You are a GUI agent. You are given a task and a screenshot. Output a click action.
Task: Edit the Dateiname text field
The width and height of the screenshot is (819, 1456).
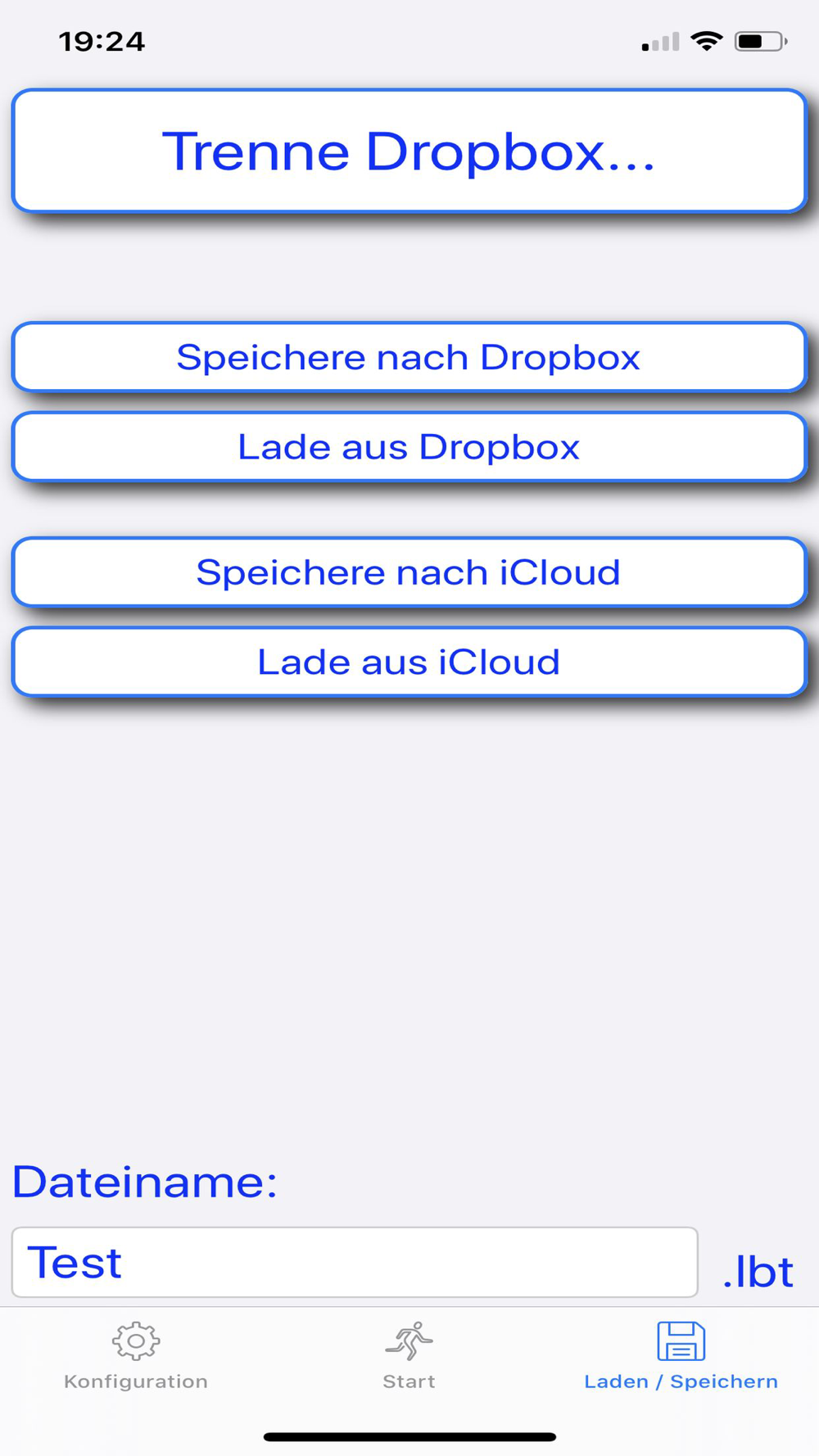(x=355, y=1262)
